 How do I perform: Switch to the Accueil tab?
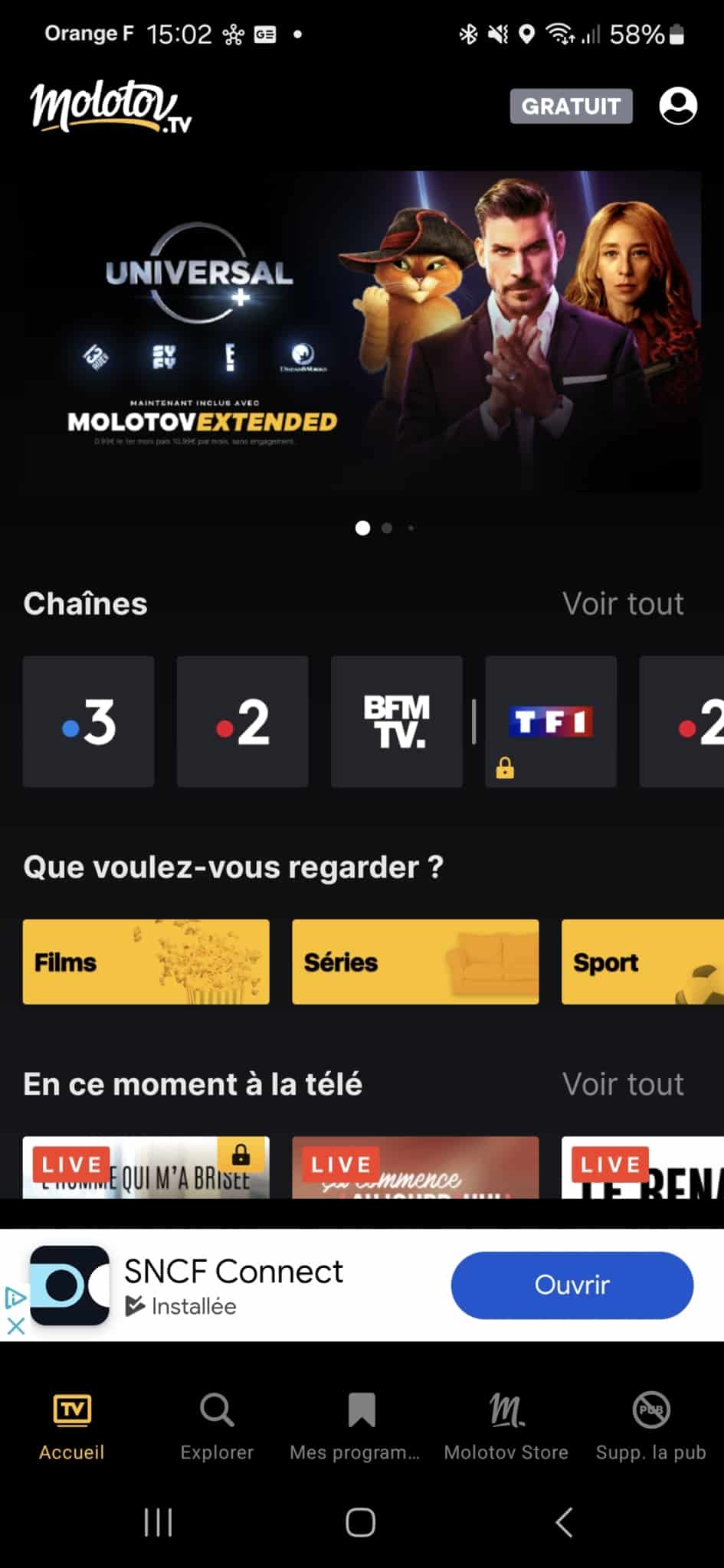(72, 1424)
